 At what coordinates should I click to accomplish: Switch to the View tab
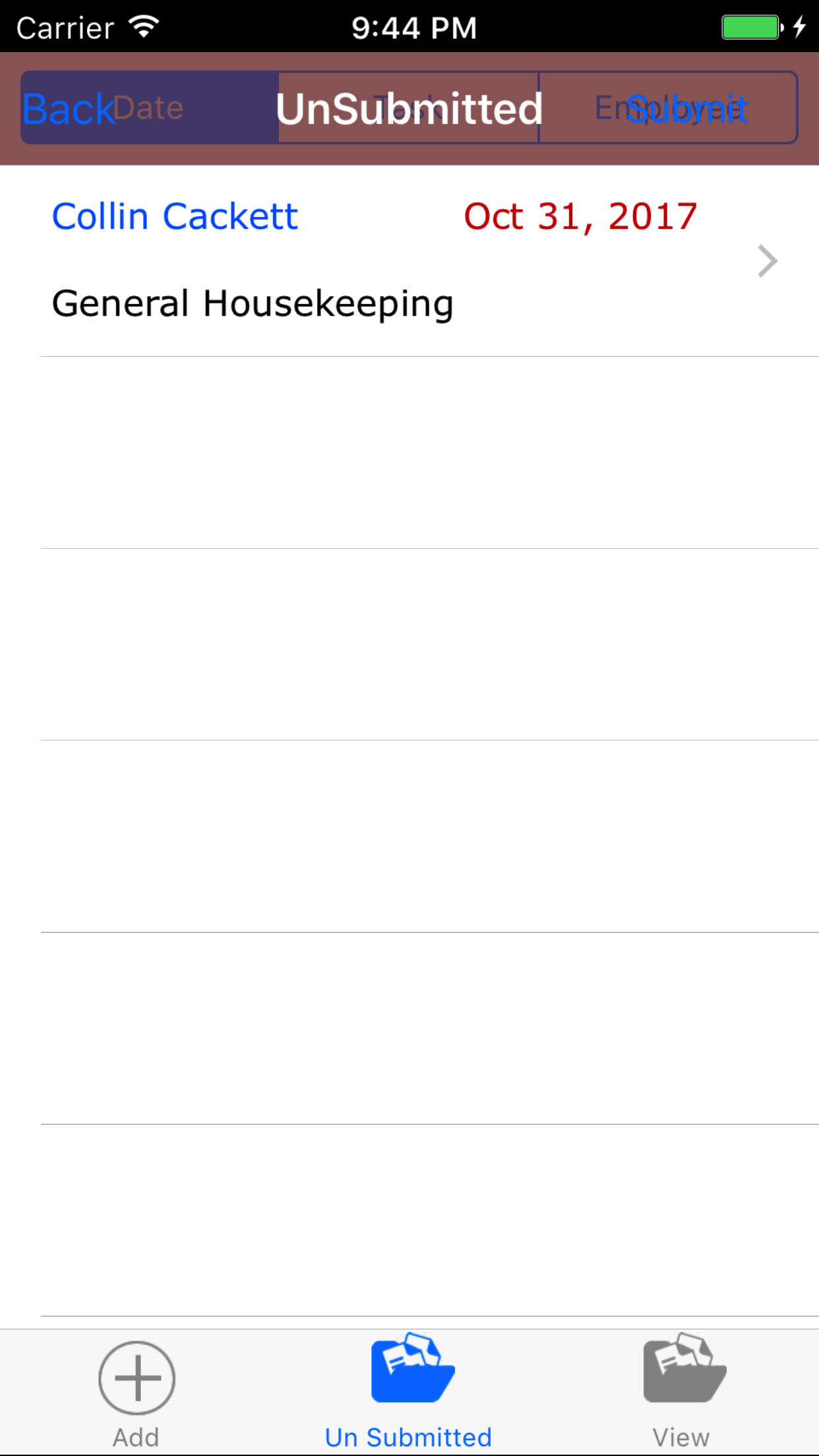(x=682, y=1393)
